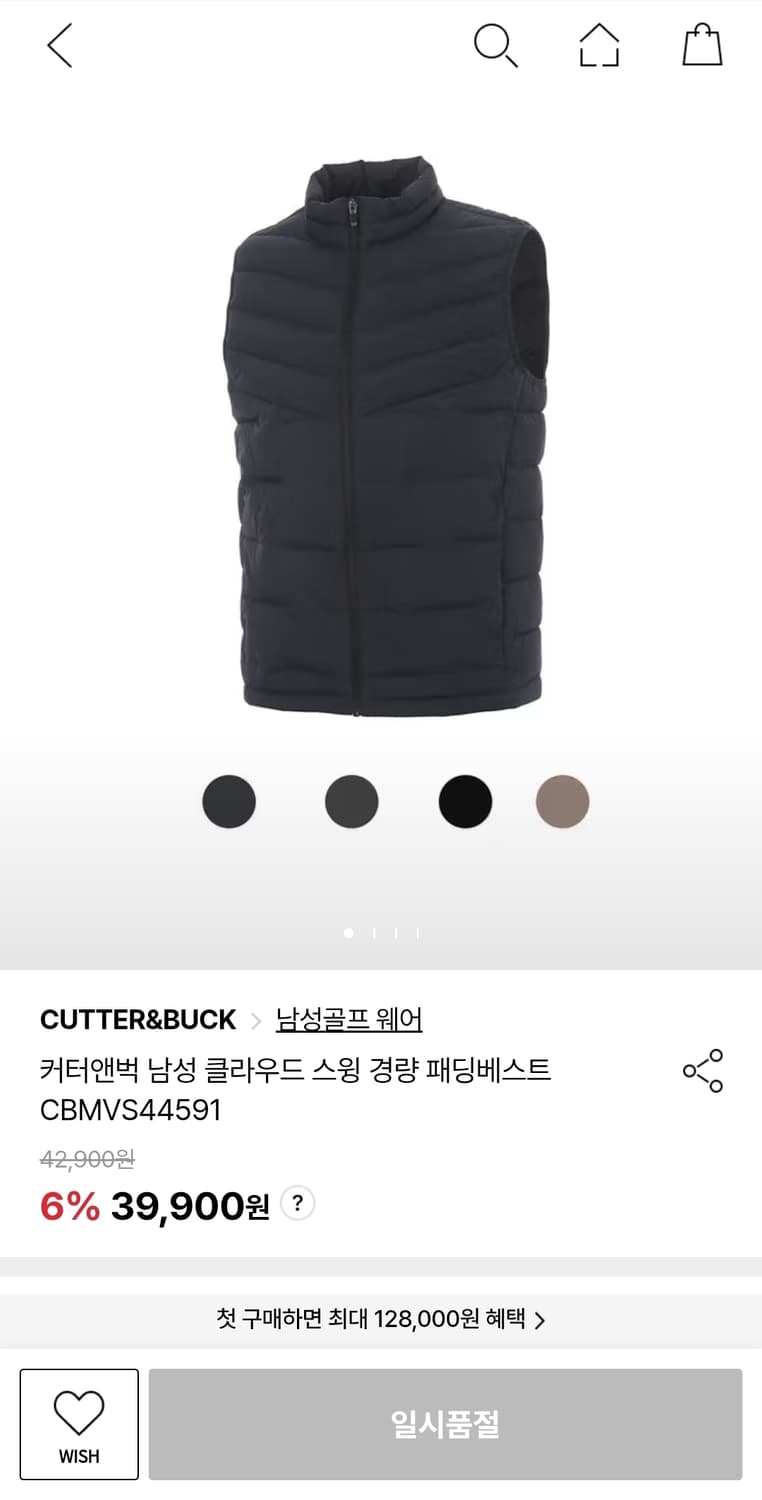Viewport: 762px width, 1500px height.
Task: Select the beige color swatch
Action: pos(562,800)
